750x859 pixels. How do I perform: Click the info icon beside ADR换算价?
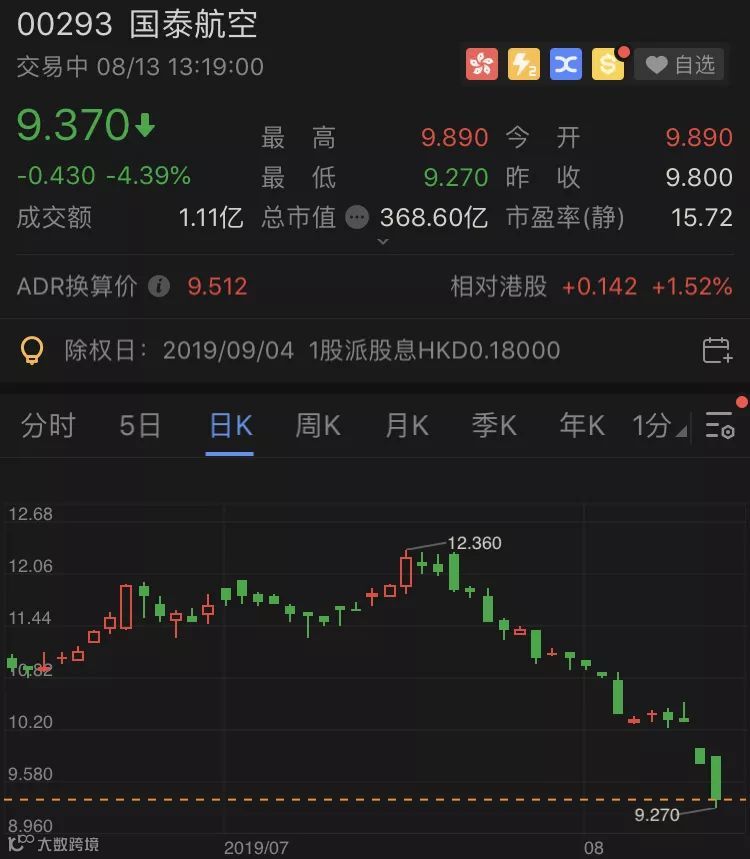pos(160,287)
